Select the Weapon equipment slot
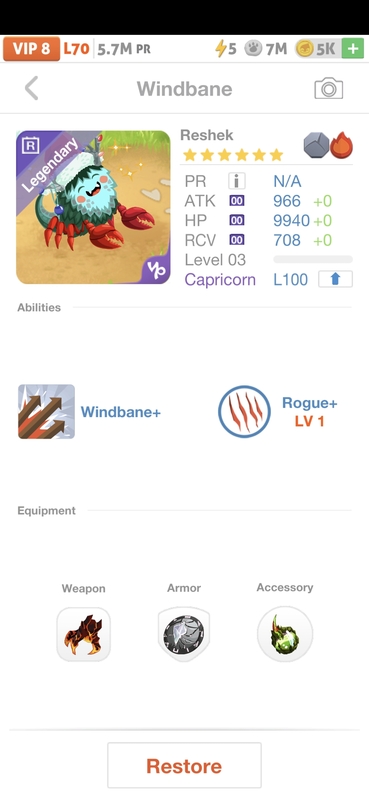 click(x=83, y=634)
